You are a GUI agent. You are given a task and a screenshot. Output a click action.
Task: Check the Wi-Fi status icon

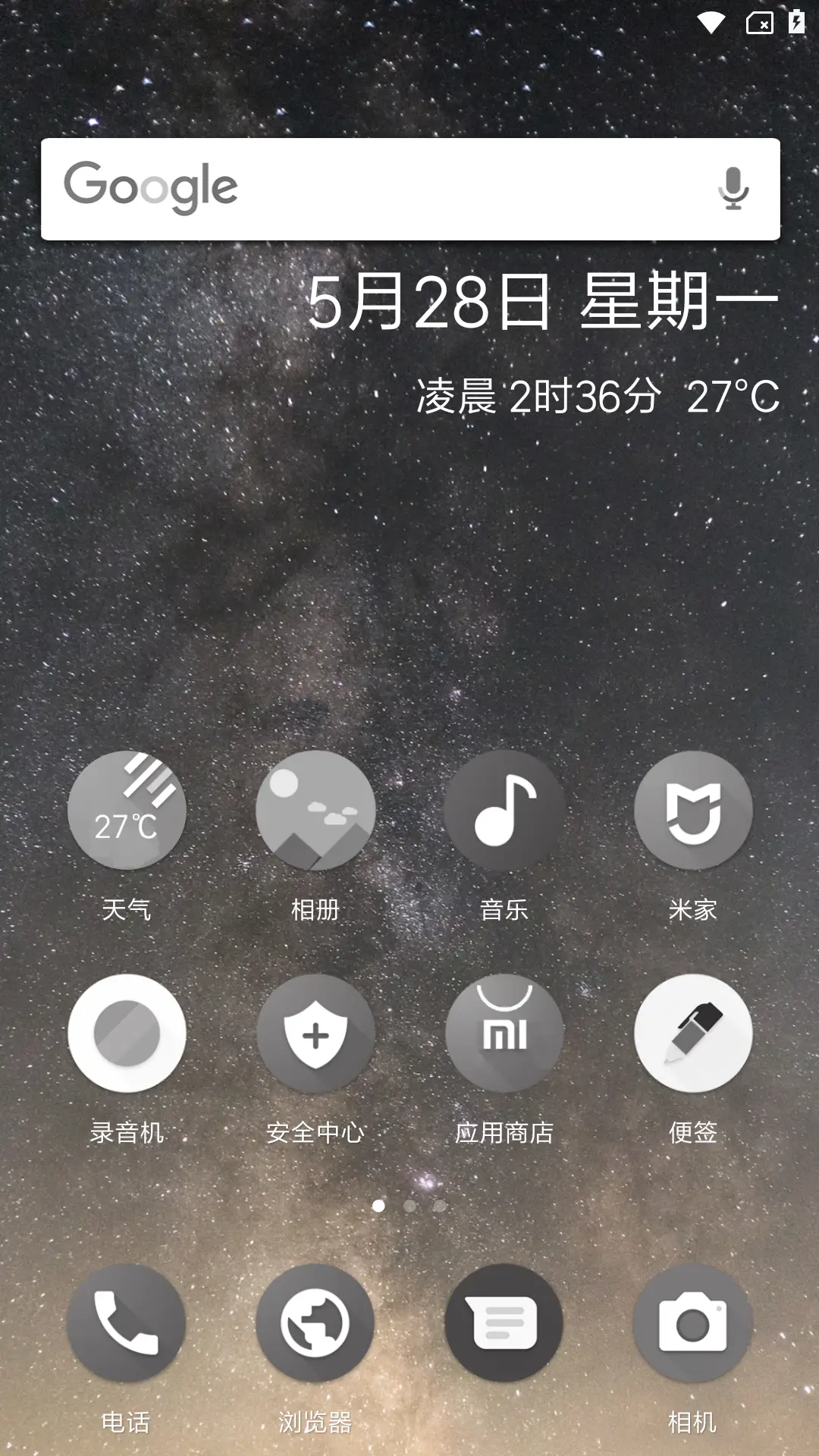[x=711, y=24]
